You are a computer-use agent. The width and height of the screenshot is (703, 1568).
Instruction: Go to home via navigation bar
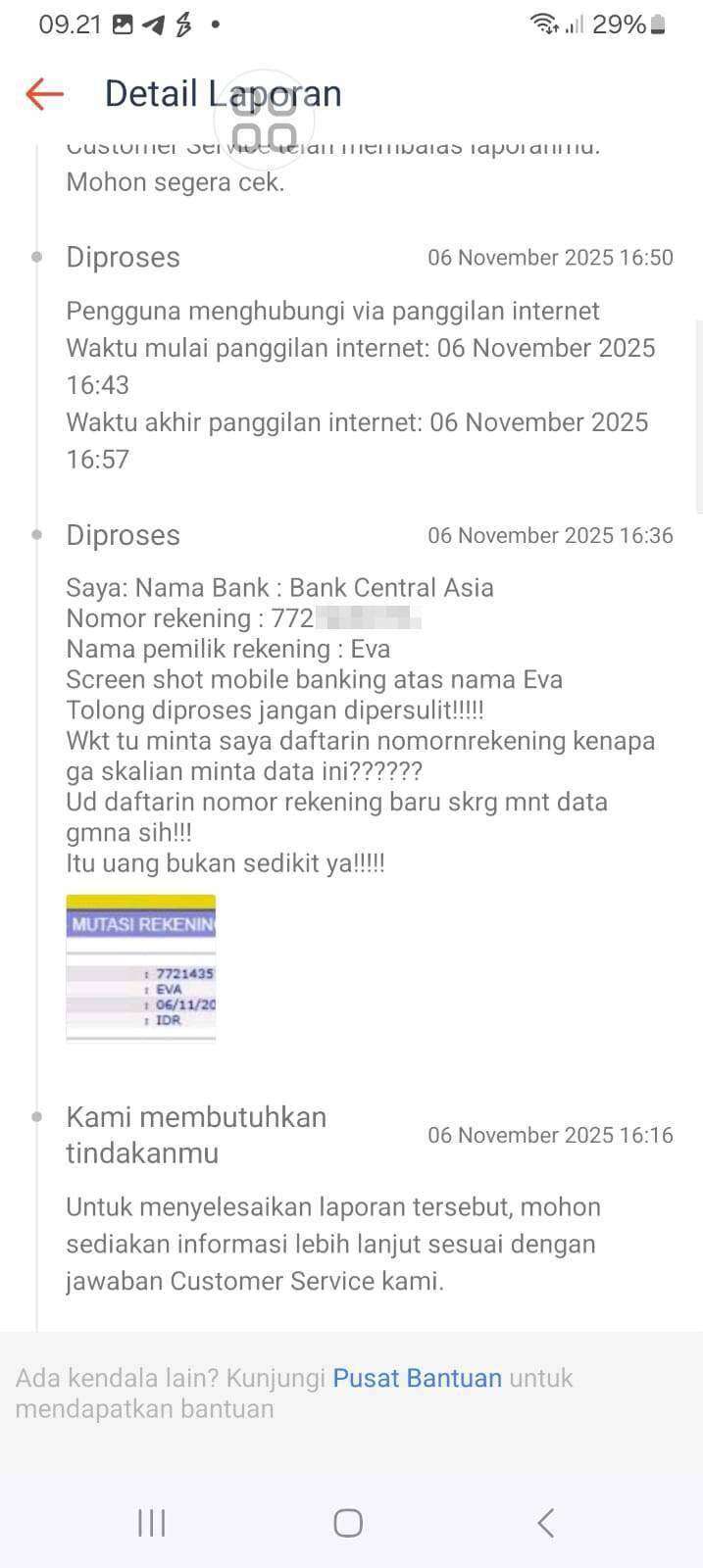coord(348,1522)
